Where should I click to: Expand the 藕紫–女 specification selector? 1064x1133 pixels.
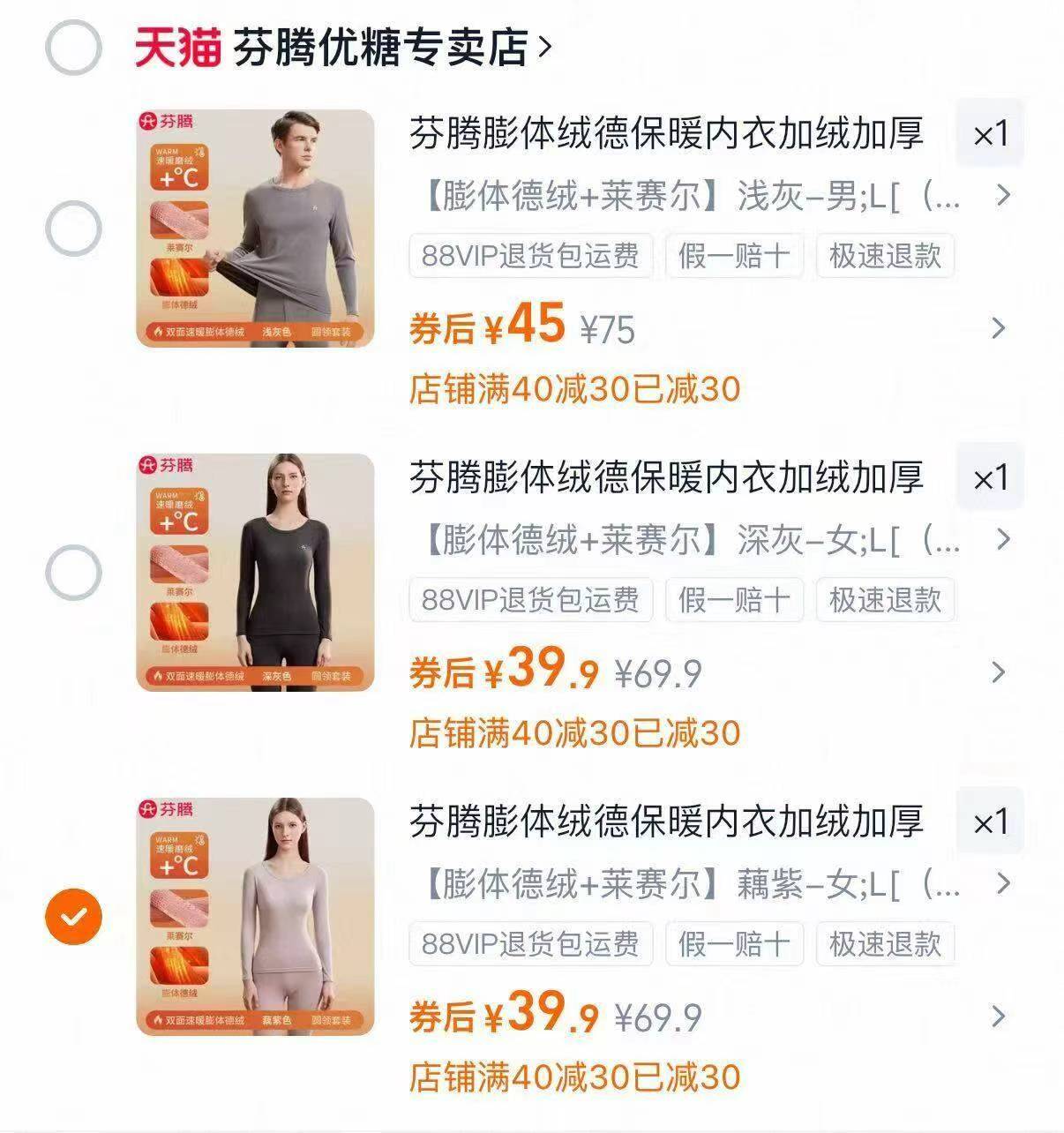tap(1001, 882)
